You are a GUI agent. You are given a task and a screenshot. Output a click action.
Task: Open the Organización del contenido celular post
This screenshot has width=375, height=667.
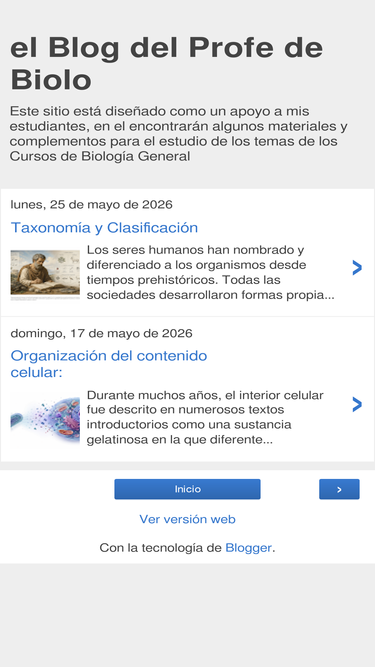tap(109, 364)
